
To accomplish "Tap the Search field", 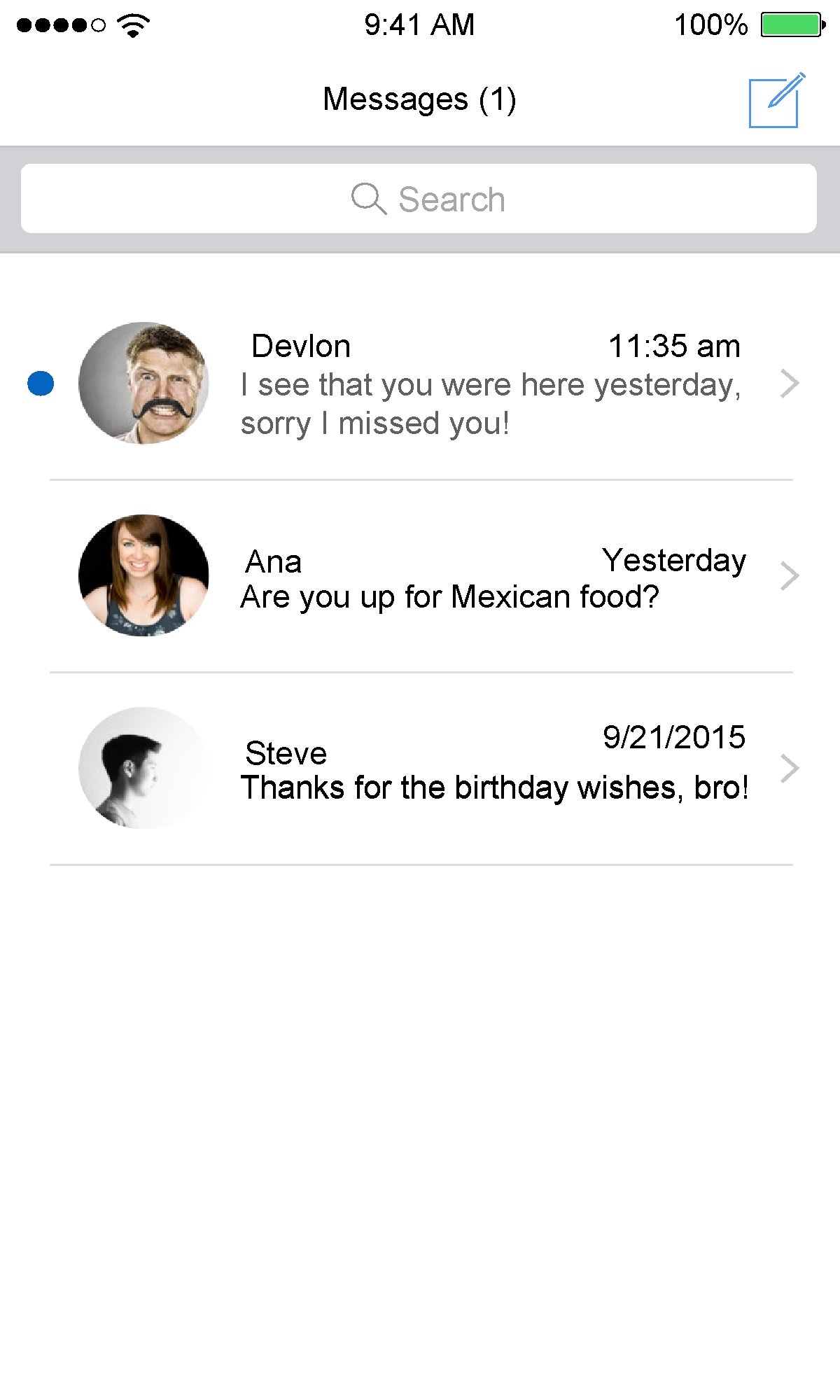I will coord(419,199).
